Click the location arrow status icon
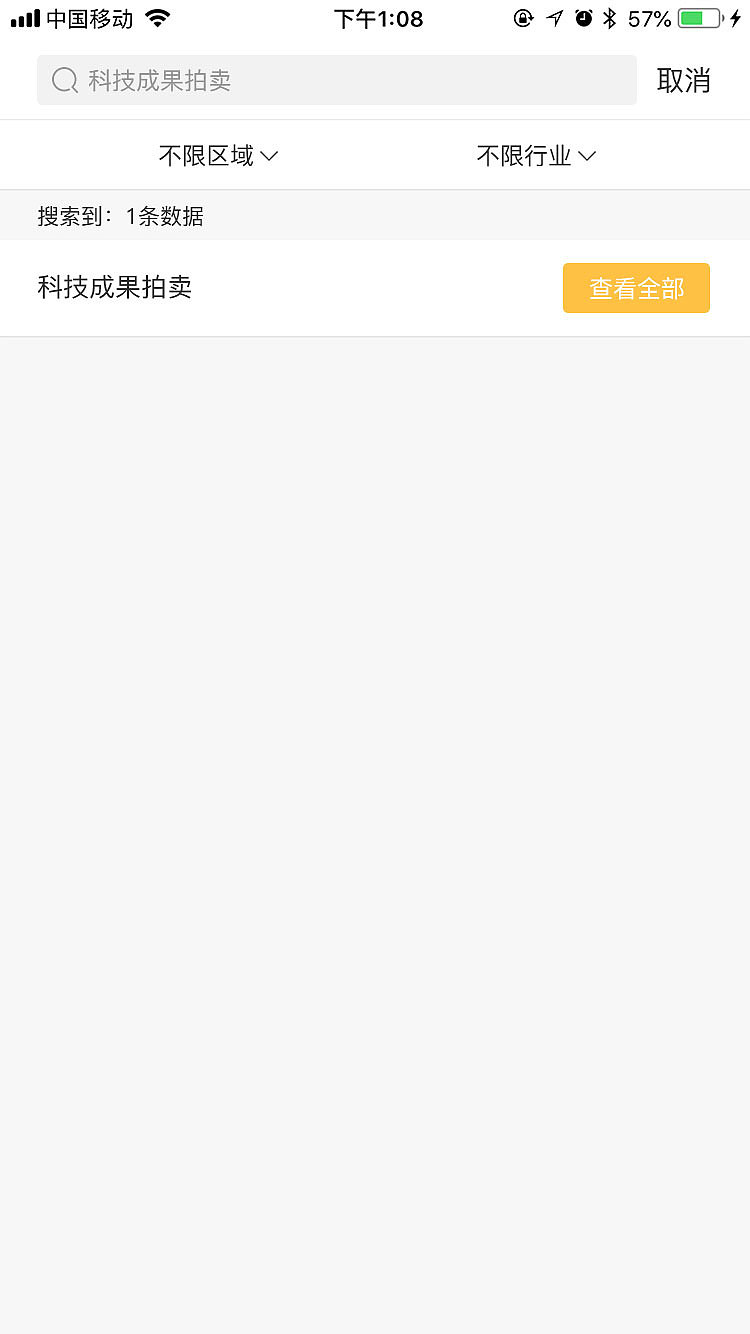750x1334 pixels. click(x=553, y=17)
